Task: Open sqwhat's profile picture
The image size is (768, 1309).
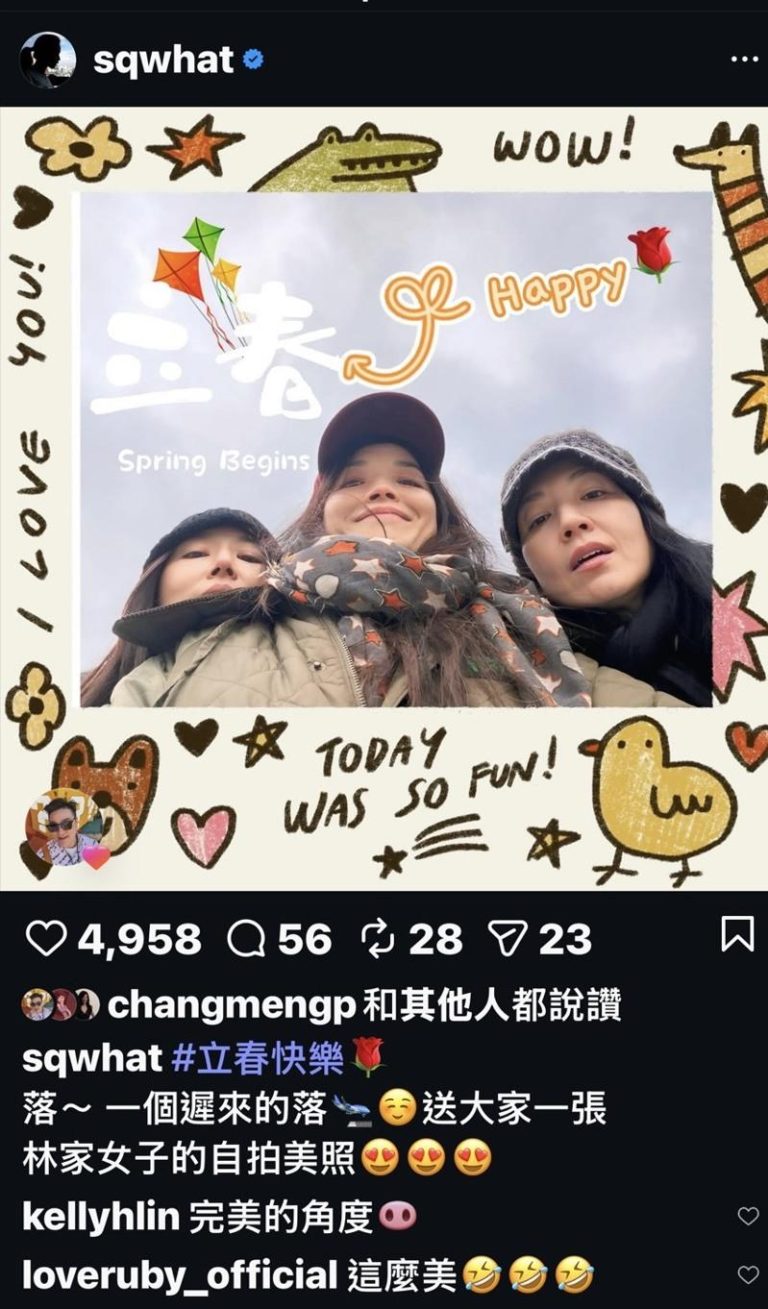Action: pos(48,60)
